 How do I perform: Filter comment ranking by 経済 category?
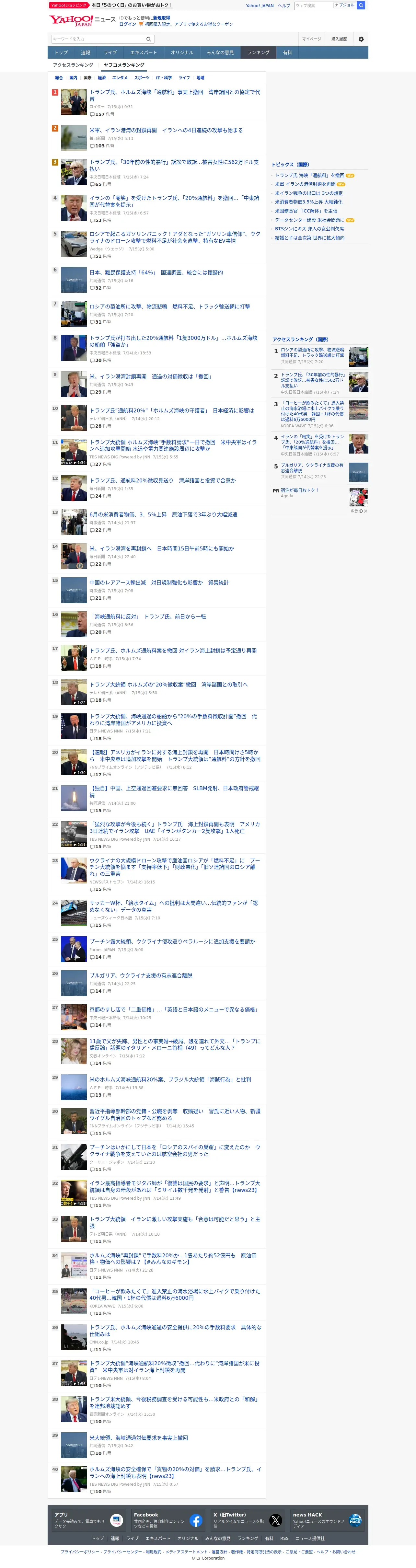102,78
